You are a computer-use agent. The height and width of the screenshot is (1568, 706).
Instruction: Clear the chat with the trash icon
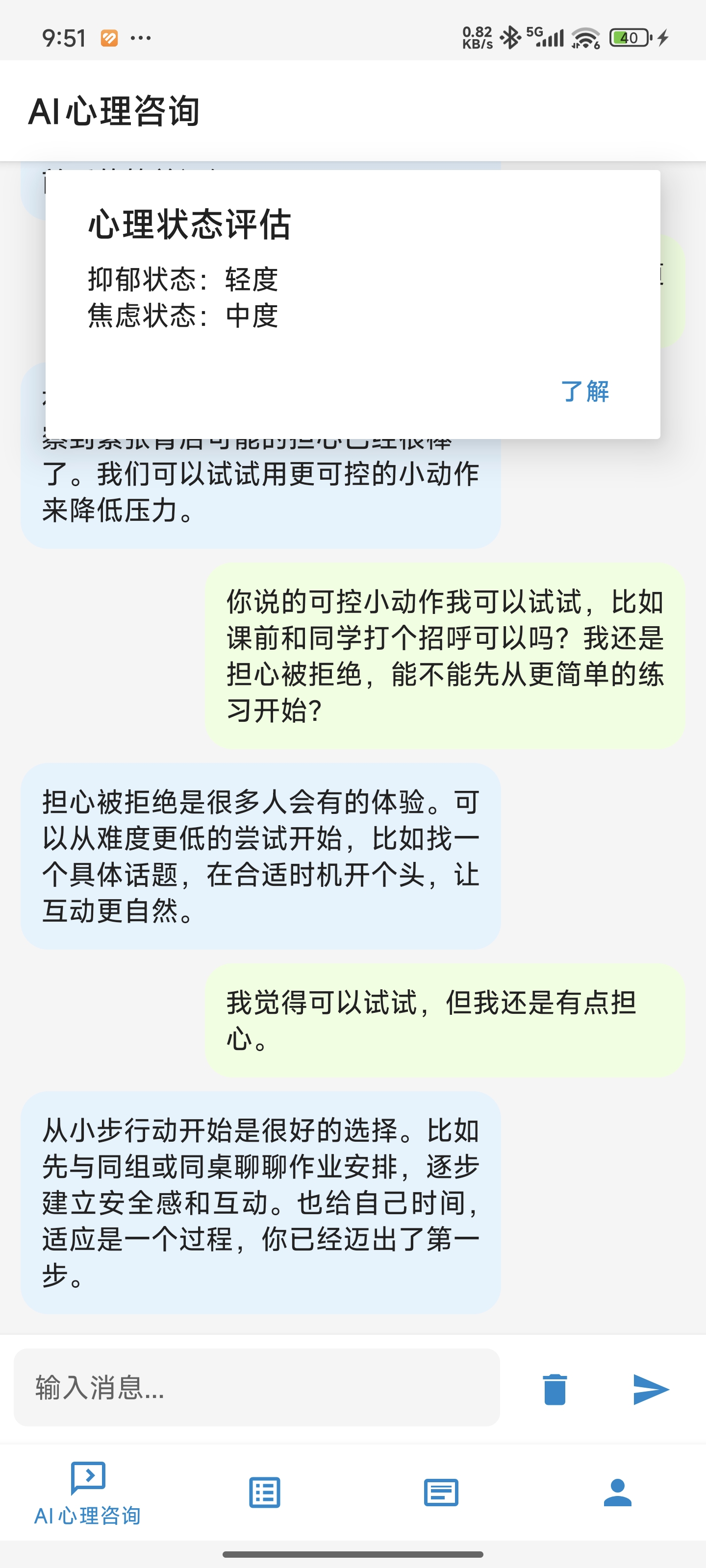[555, 1389]
